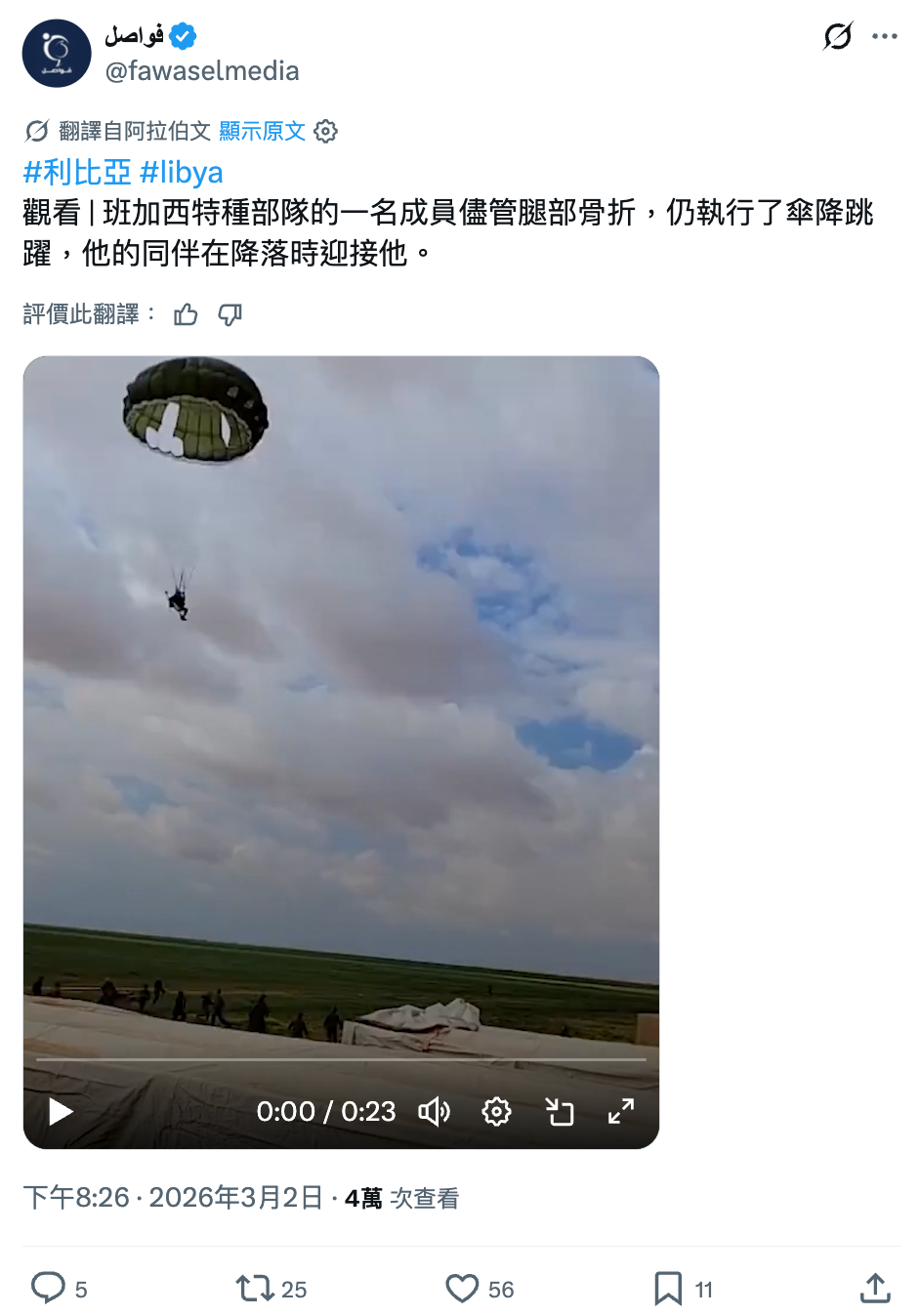Open the #libya hashtag
The width and height of the screenshot is (920, 1316).
click(182, 173)
